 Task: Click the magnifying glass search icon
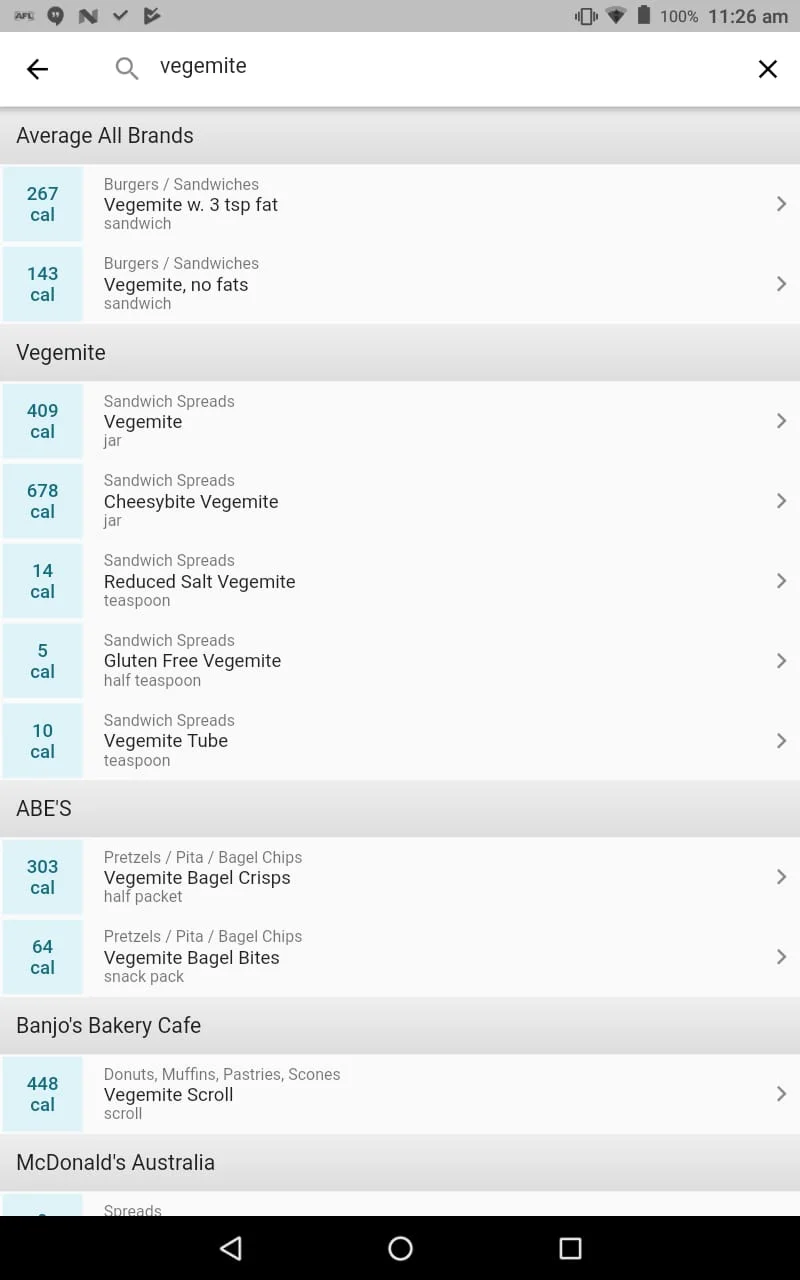click(x=126, y=68)
